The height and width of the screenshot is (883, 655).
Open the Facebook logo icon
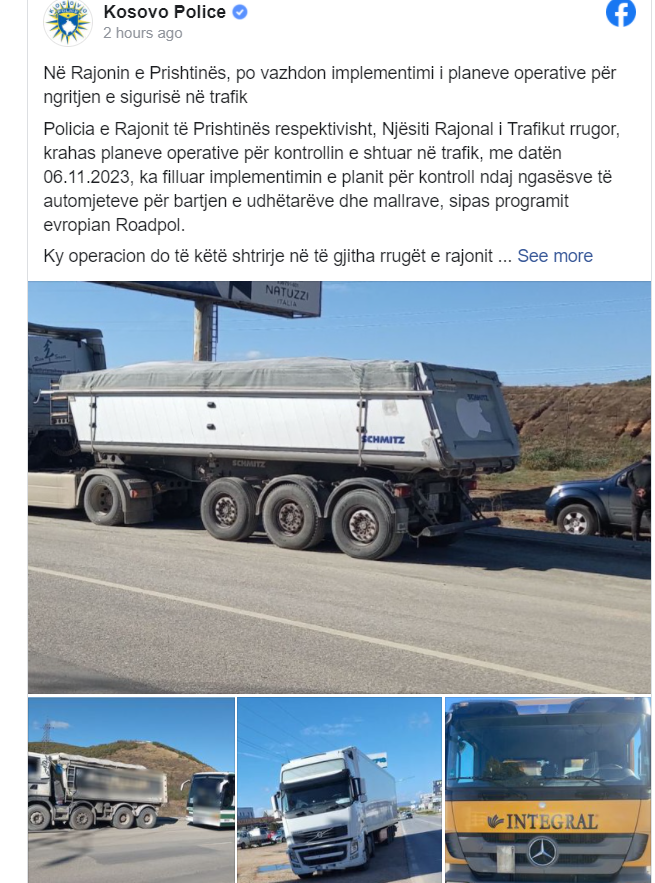click(x=621, y=13)
